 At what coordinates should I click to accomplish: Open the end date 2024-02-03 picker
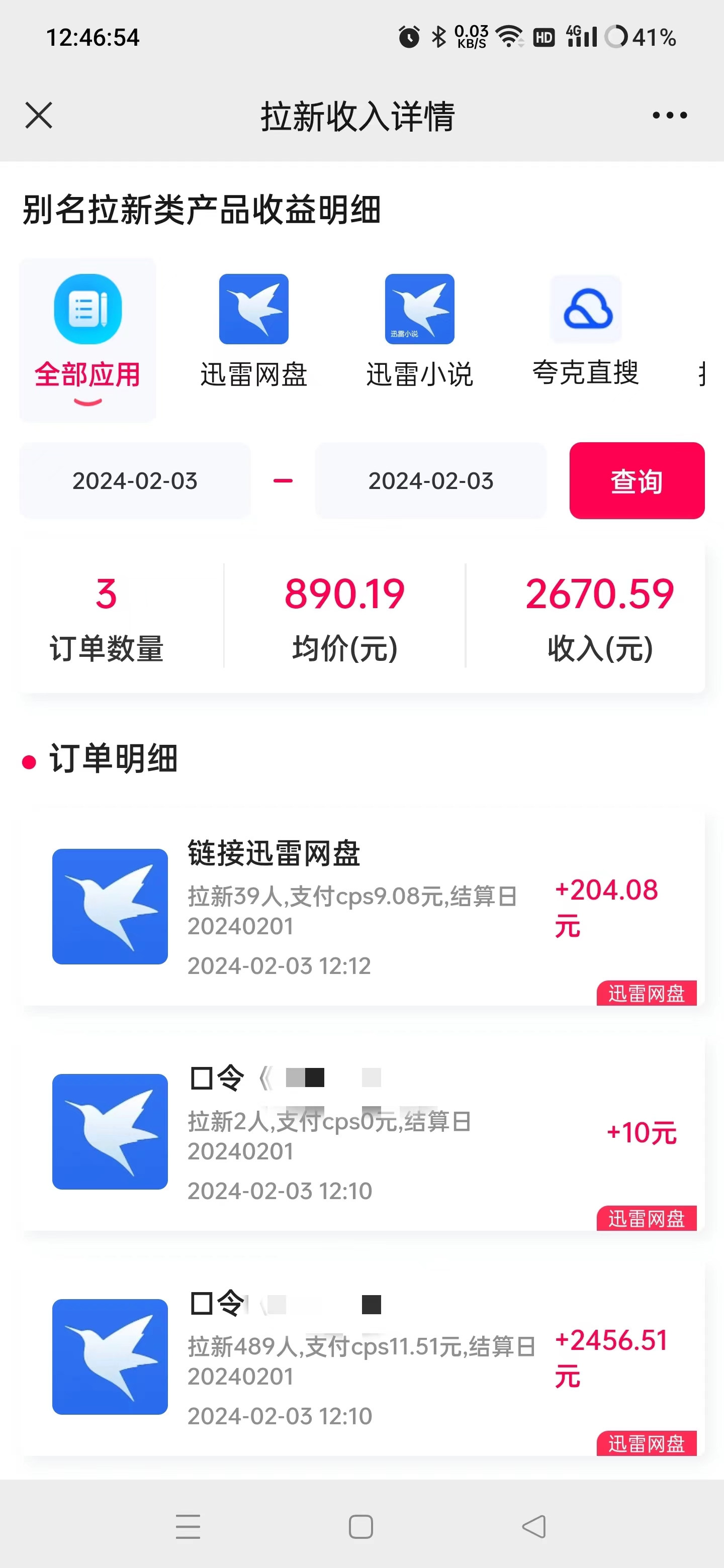click(431, 481)
